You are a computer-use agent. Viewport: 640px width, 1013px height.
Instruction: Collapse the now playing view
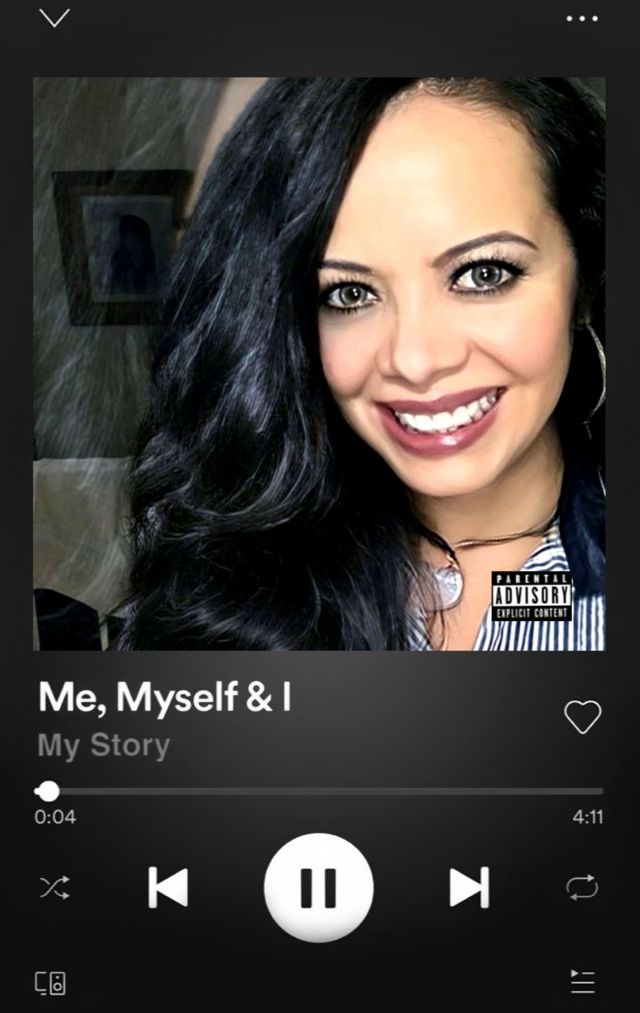tap(54, 18)
